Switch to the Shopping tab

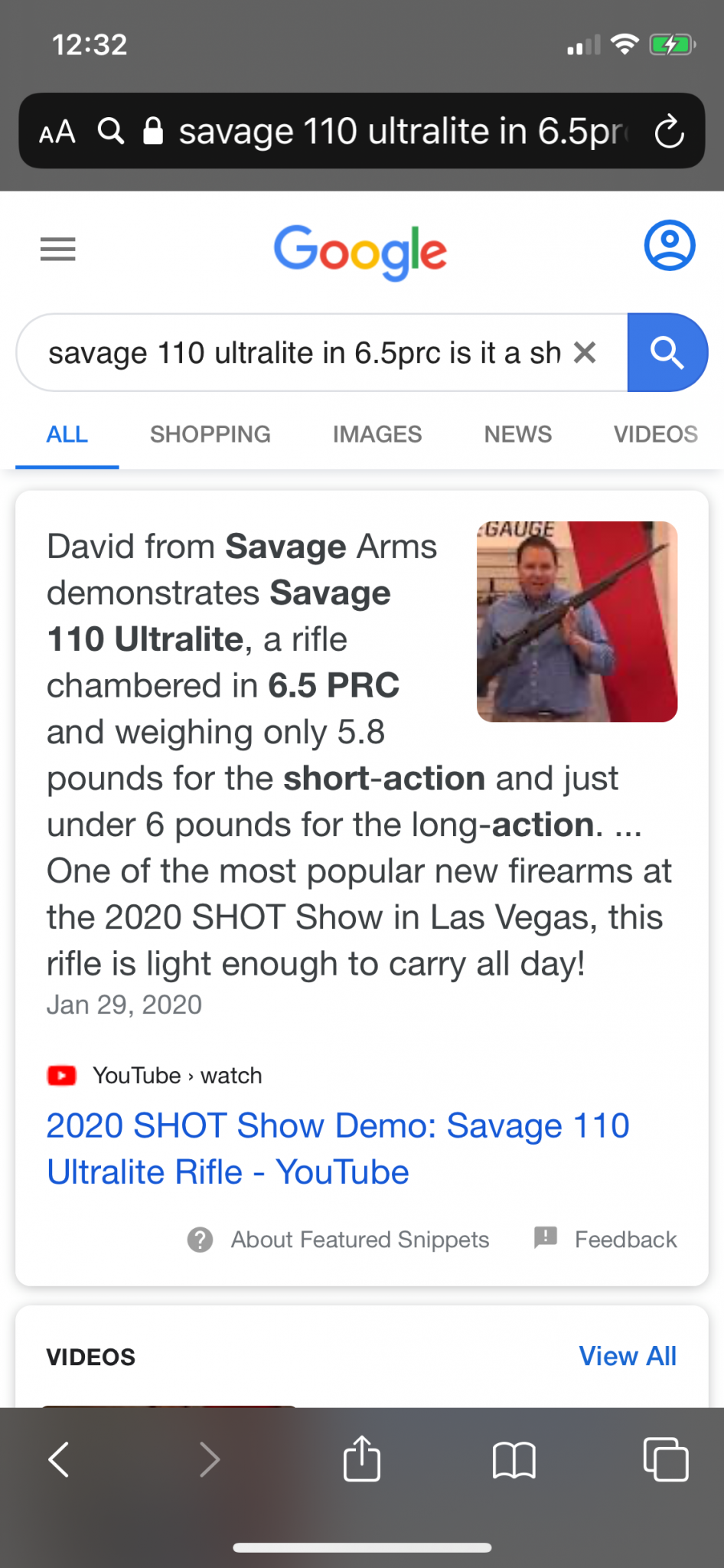(210, 434)
